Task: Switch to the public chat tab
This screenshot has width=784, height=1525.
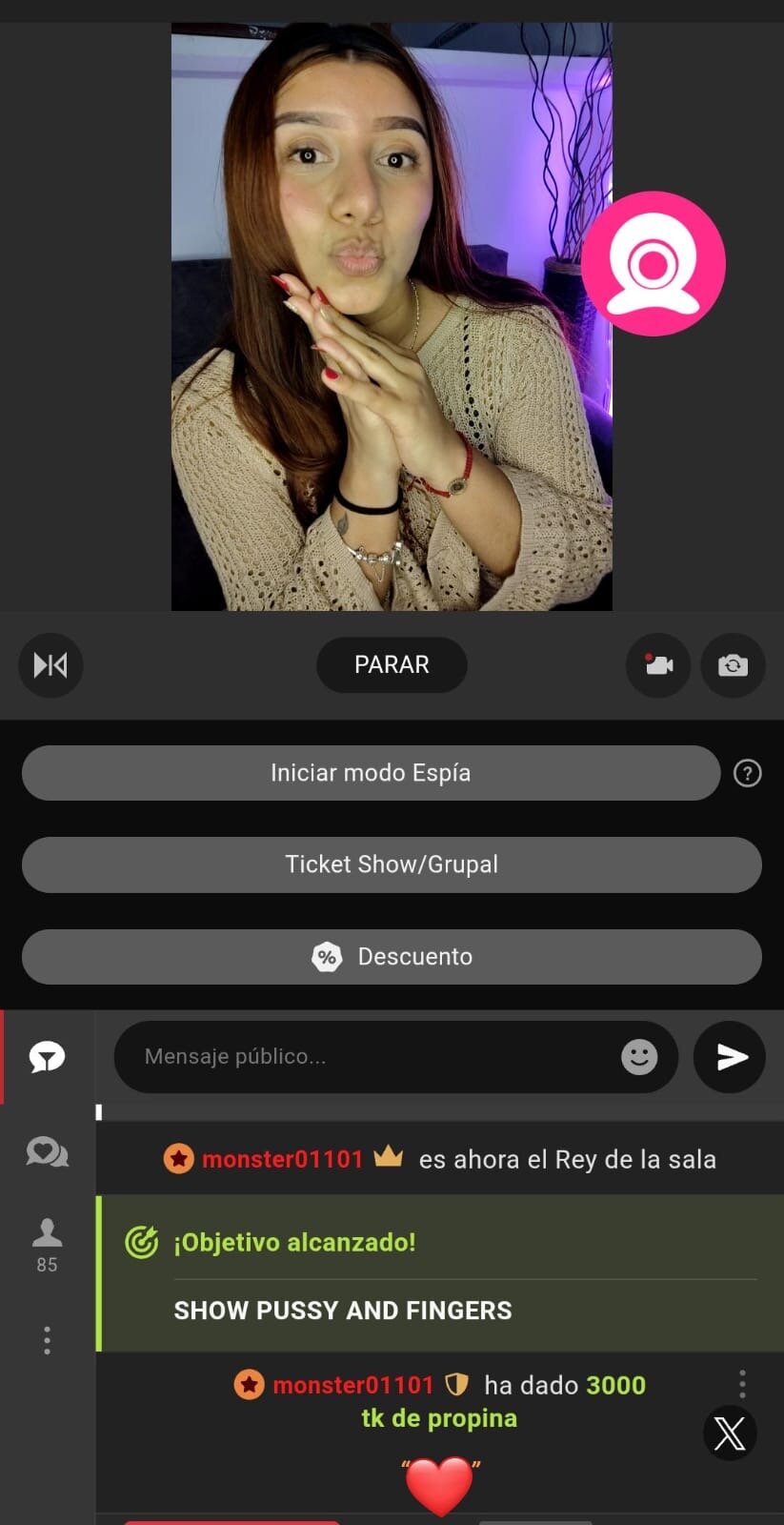Action: pyautogui.click(x=47, y=1056)
